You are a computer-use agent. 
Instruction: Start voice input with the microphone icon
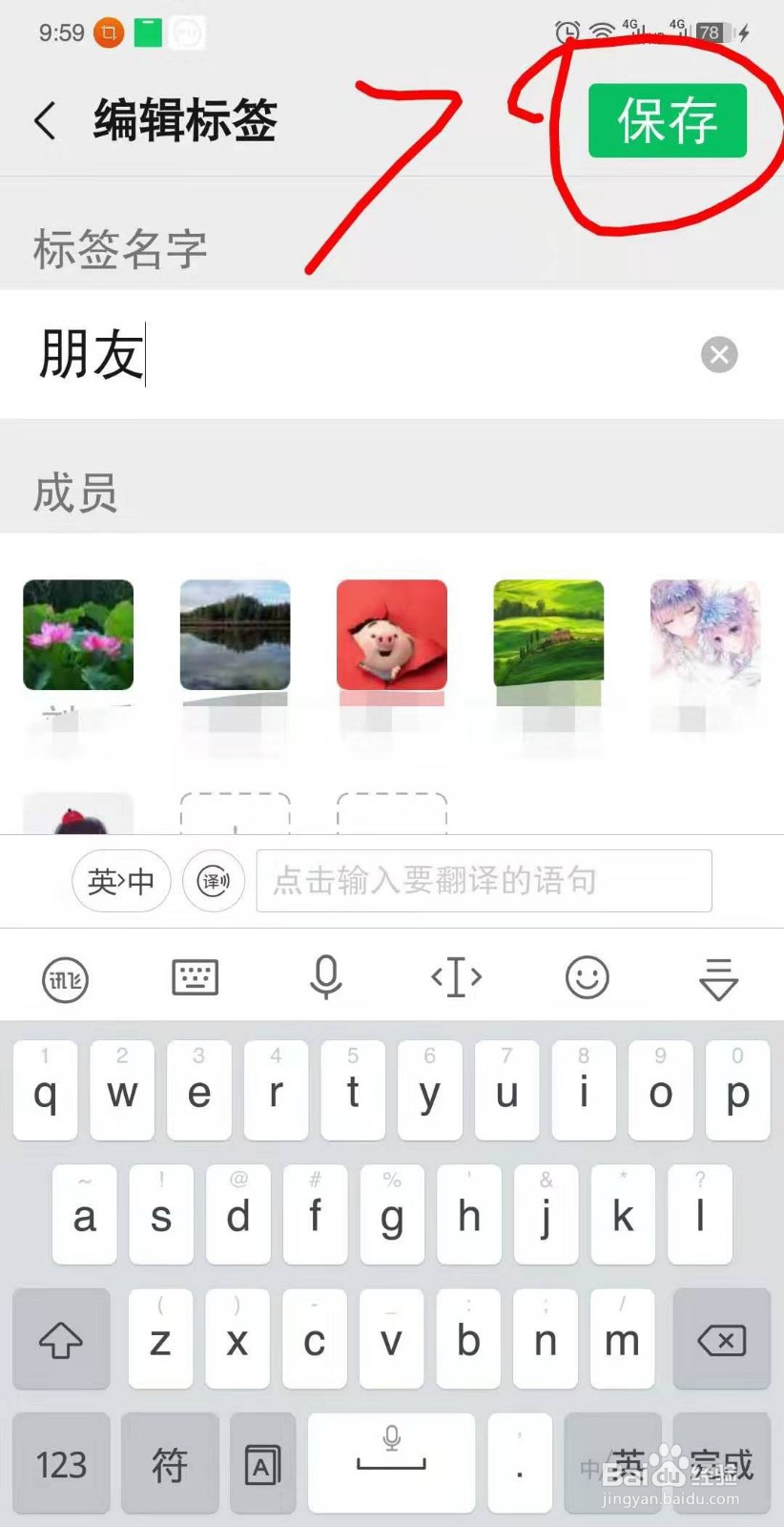point(326,977)
